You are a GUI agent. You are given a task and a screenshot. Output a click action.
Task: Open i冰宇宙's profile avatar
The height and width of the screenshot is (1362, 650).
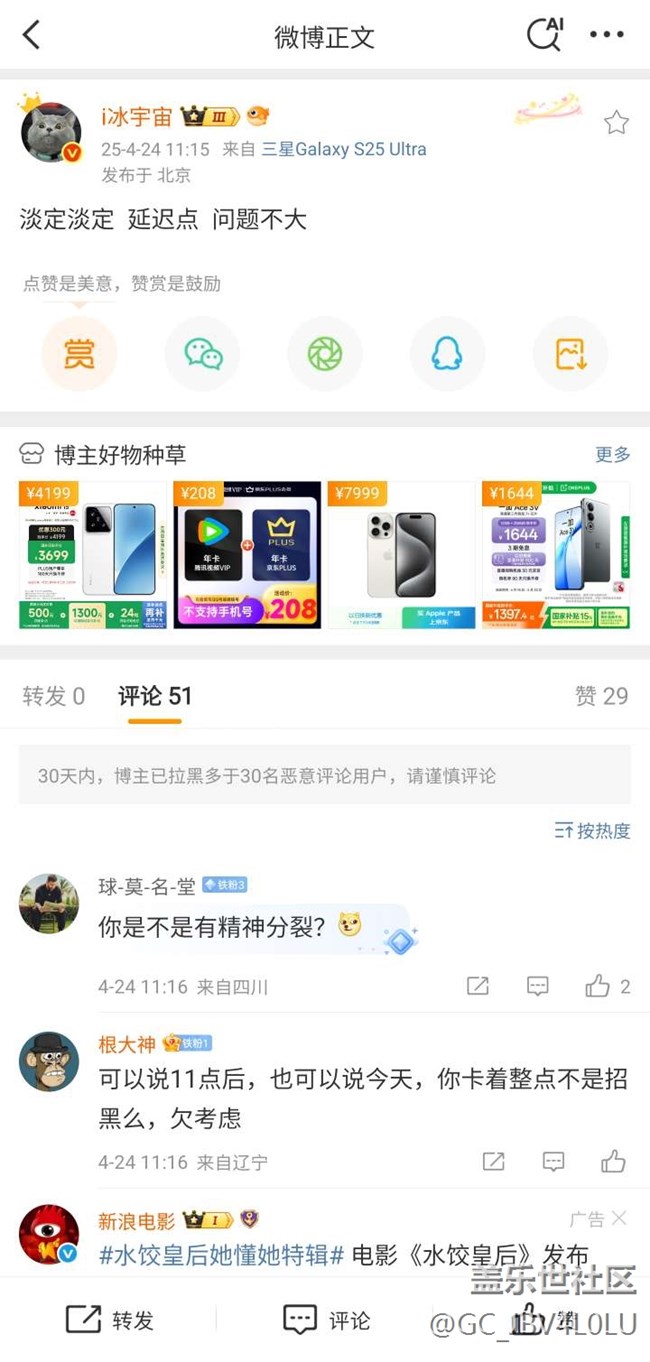pos(51,131)
